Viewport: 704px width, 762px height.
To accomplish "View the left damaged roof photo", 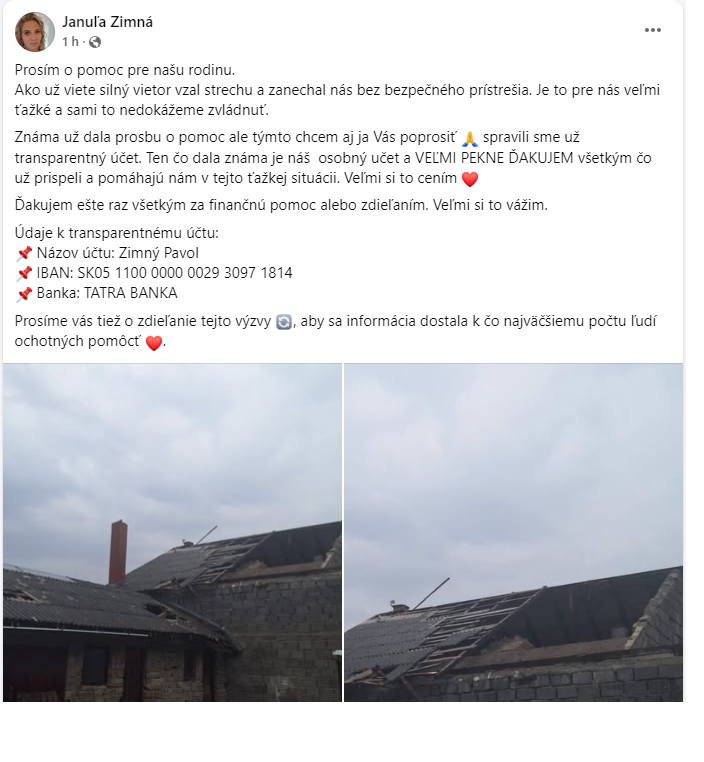I will 172,532.
